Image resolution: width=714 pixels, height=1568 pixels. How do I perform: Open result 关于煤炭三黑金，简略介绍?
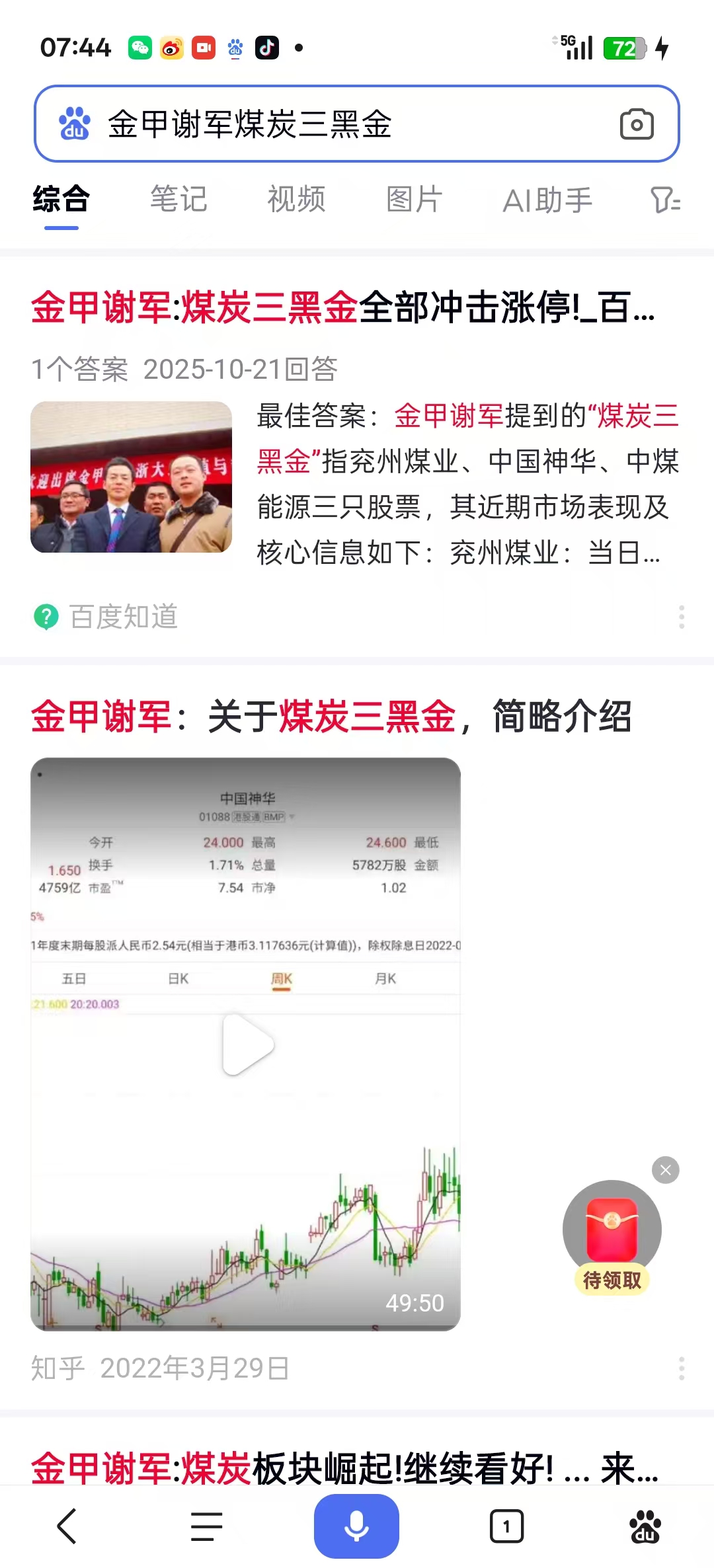point(331,717)
